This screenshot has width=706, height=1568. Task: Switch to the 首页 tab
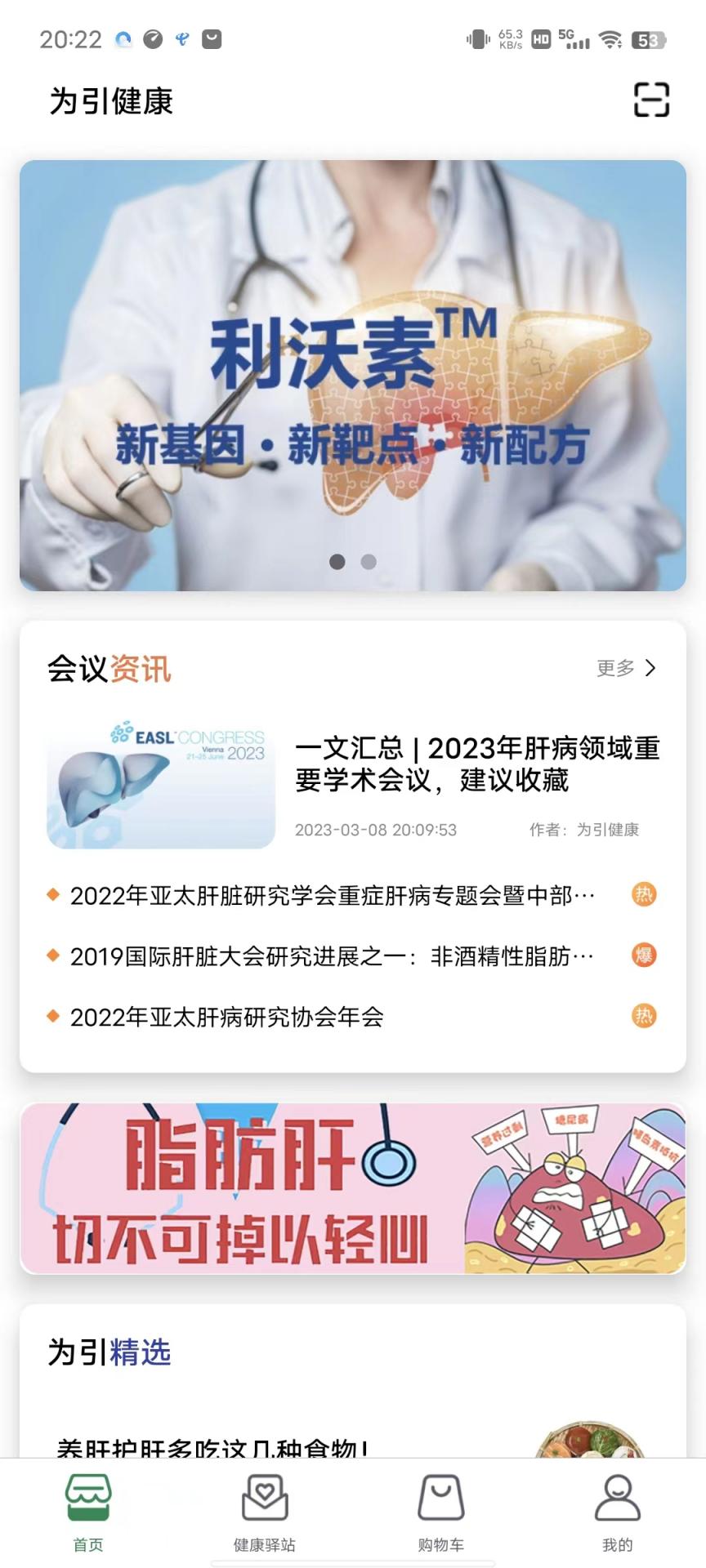pos(88,1512)
